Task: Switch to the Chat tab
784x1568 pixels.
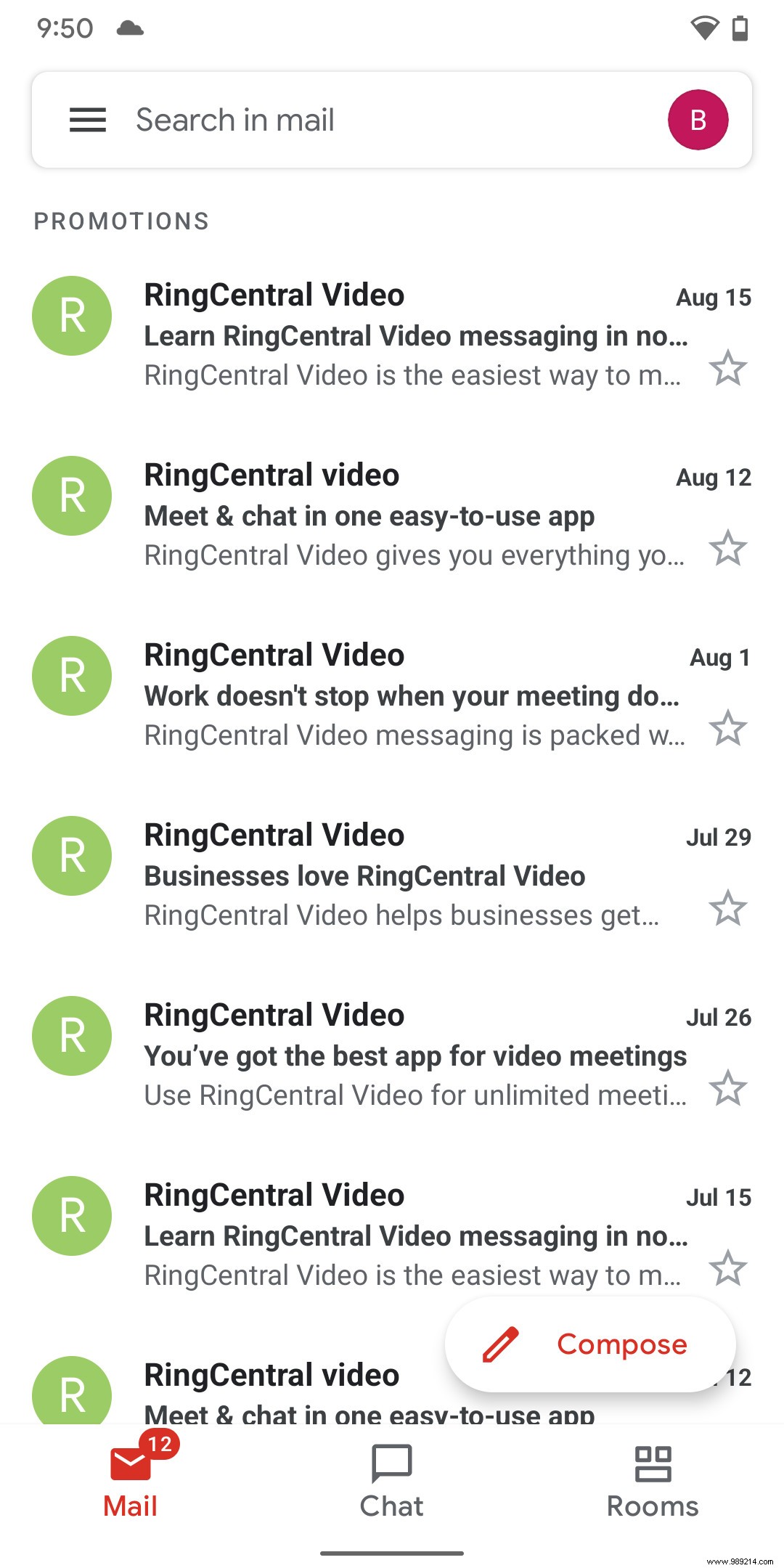Action: tap(391, 1481)
